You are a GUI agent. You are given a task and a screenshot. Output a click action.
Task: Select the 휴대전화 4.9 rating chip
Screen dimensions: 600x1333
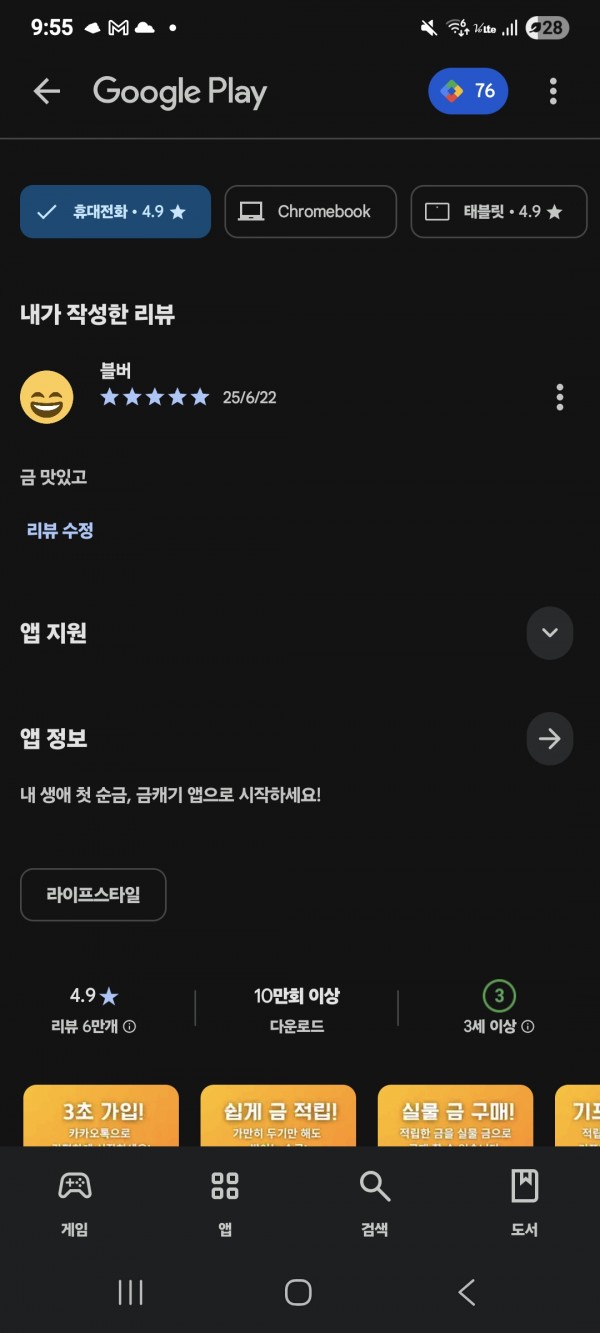115,211
